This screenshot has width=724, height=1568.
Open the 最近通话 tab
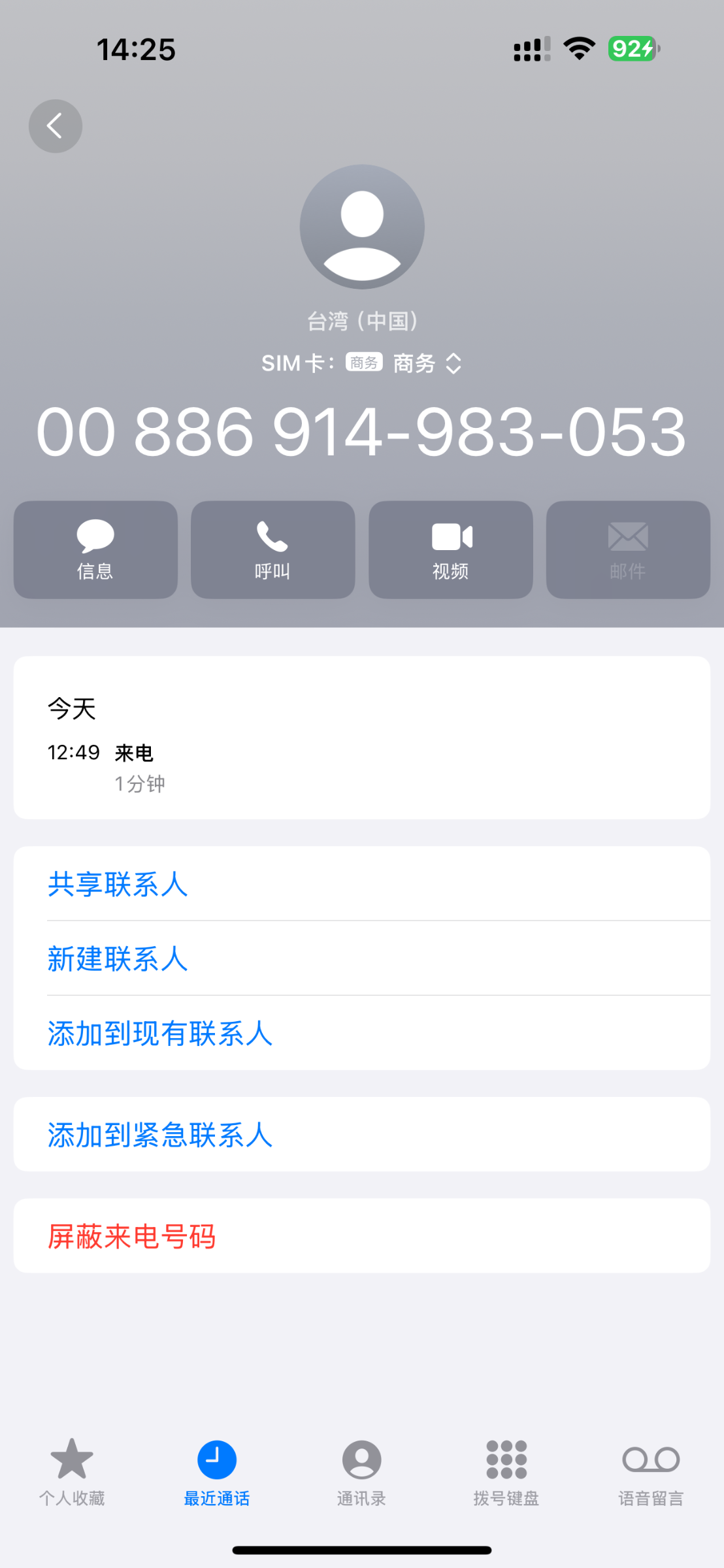pyautogui.click(x=217, y=1470)
